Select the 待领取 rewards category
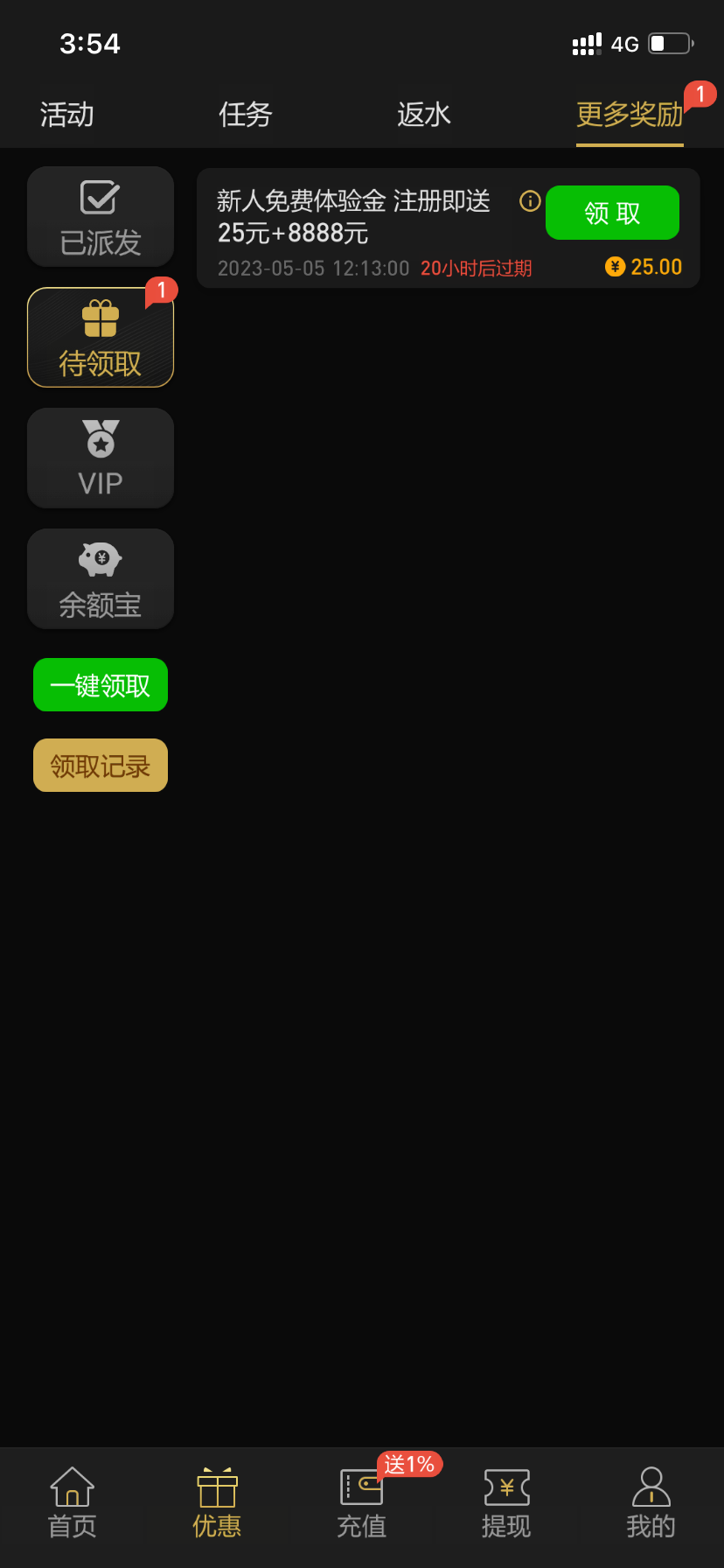The height and width of the screenshot is (1568, 724). click(101, 338)
